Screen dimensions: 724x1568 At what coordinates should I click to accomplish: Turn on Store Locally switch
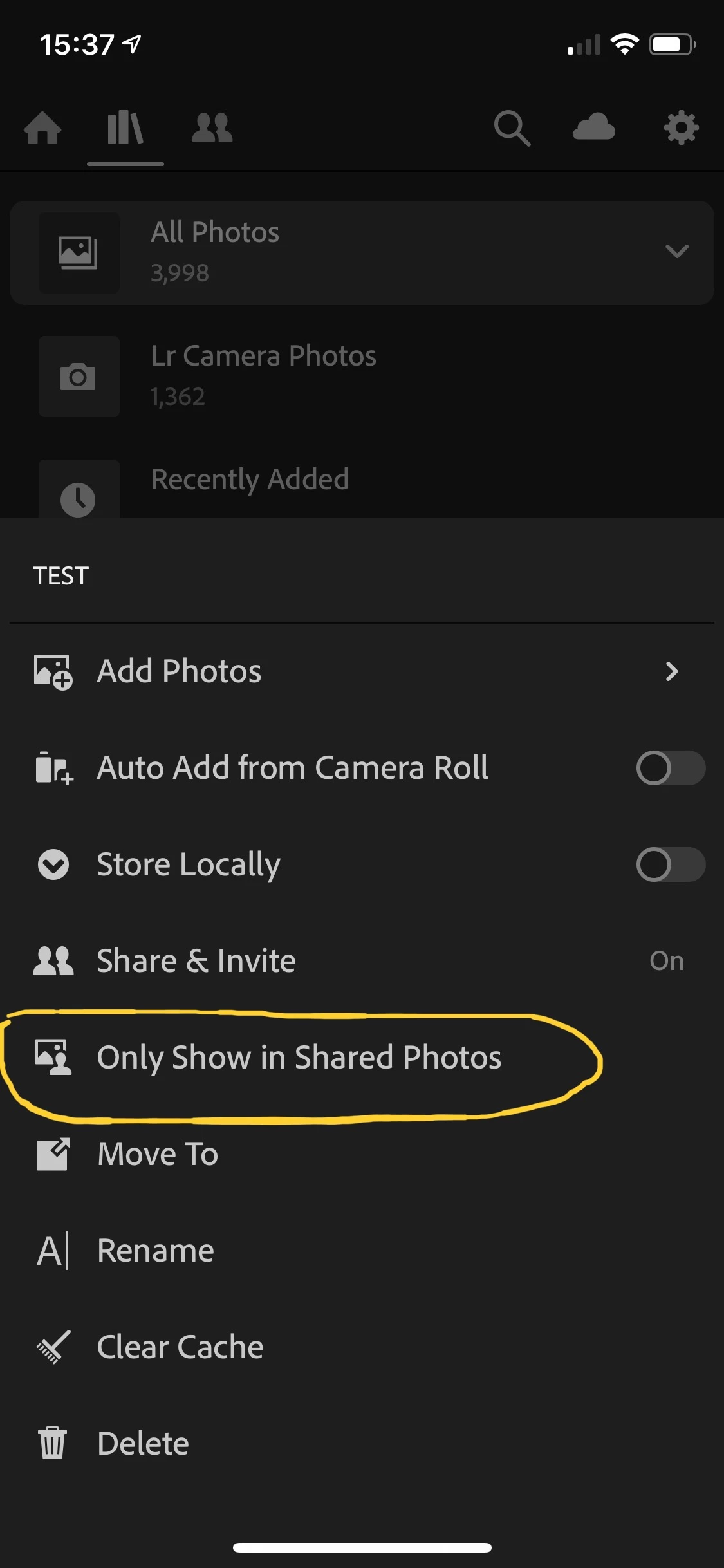click(670, 864)
